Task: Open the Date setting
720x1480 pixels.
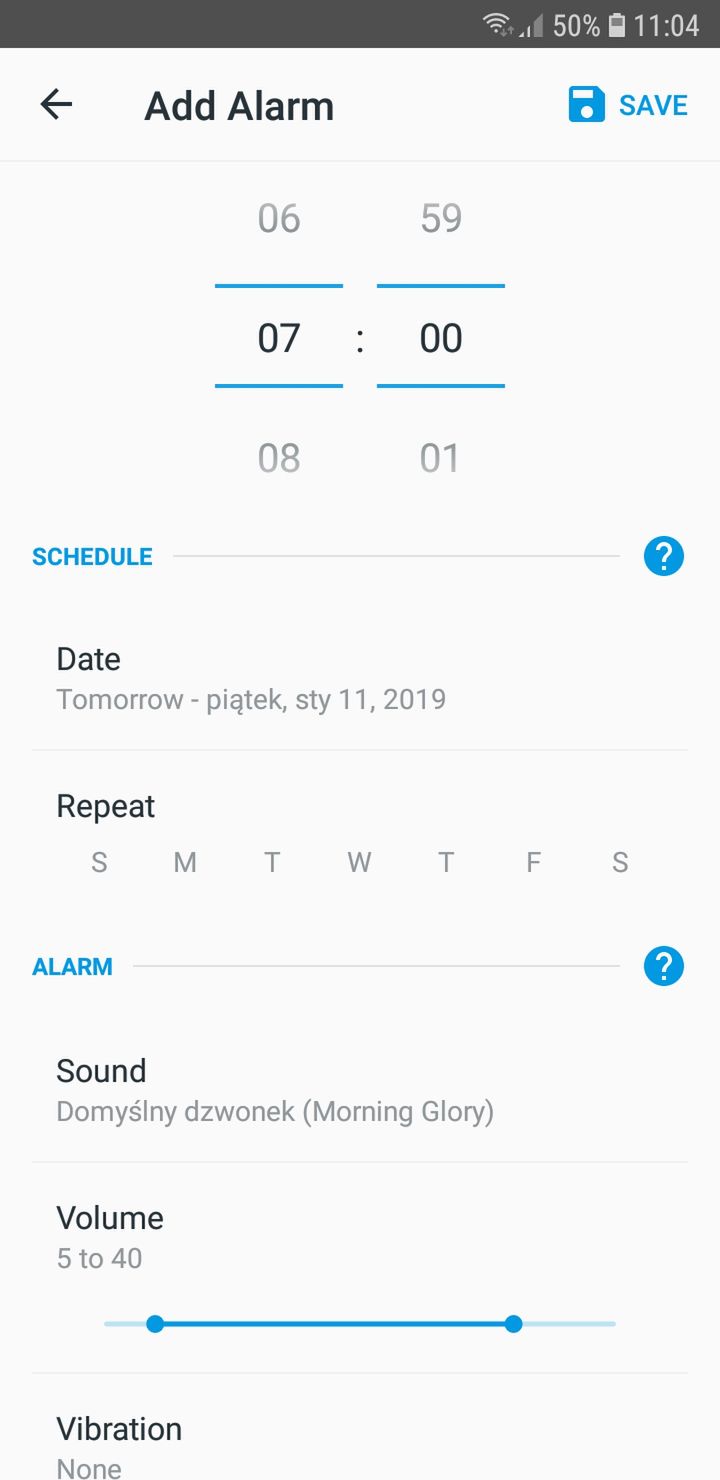Action: (x=360, y=678)
